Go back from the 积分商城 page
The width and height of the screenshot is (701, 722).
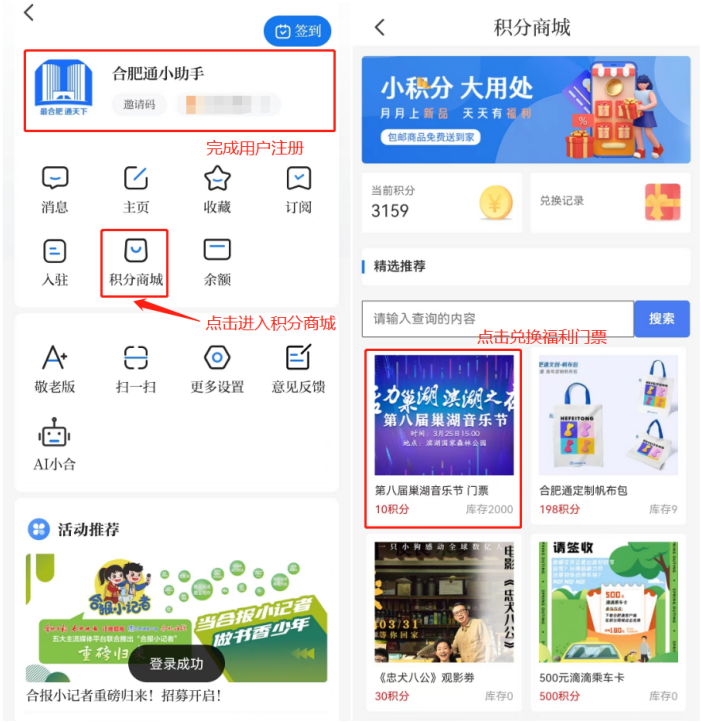pos(380,28)
